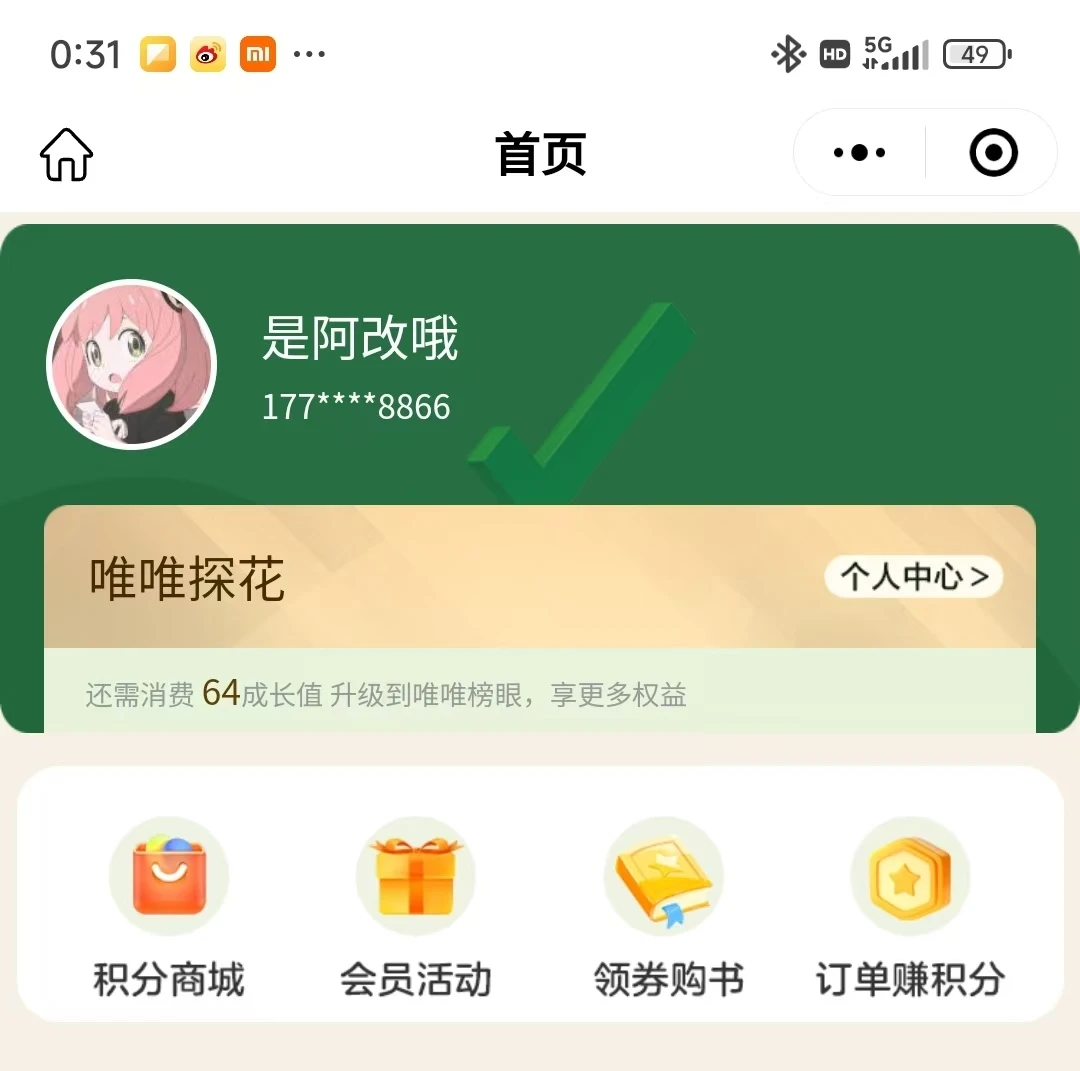
Task: Tap the profile avatar picture
Action: coord(131,363)
